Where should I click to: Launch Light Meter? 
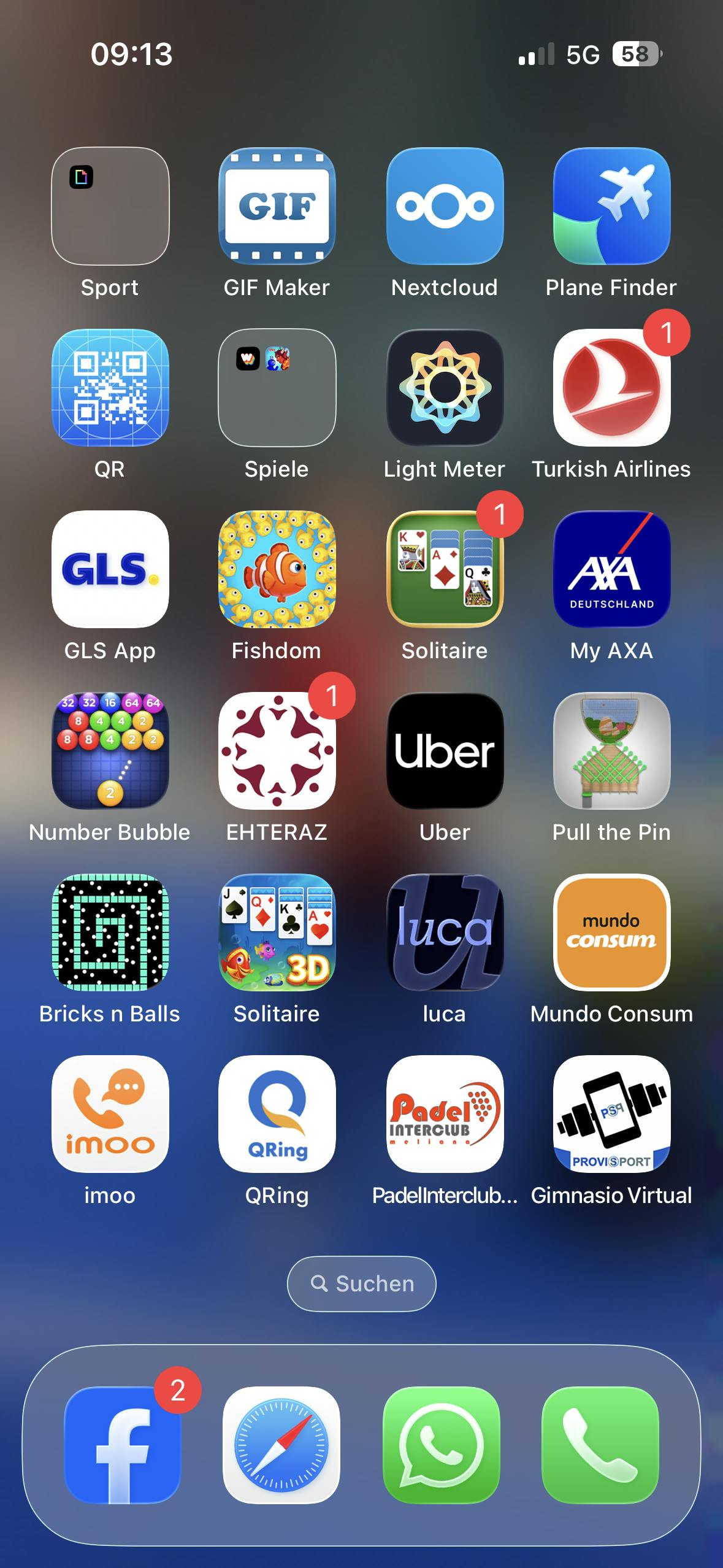coord(445,388)
